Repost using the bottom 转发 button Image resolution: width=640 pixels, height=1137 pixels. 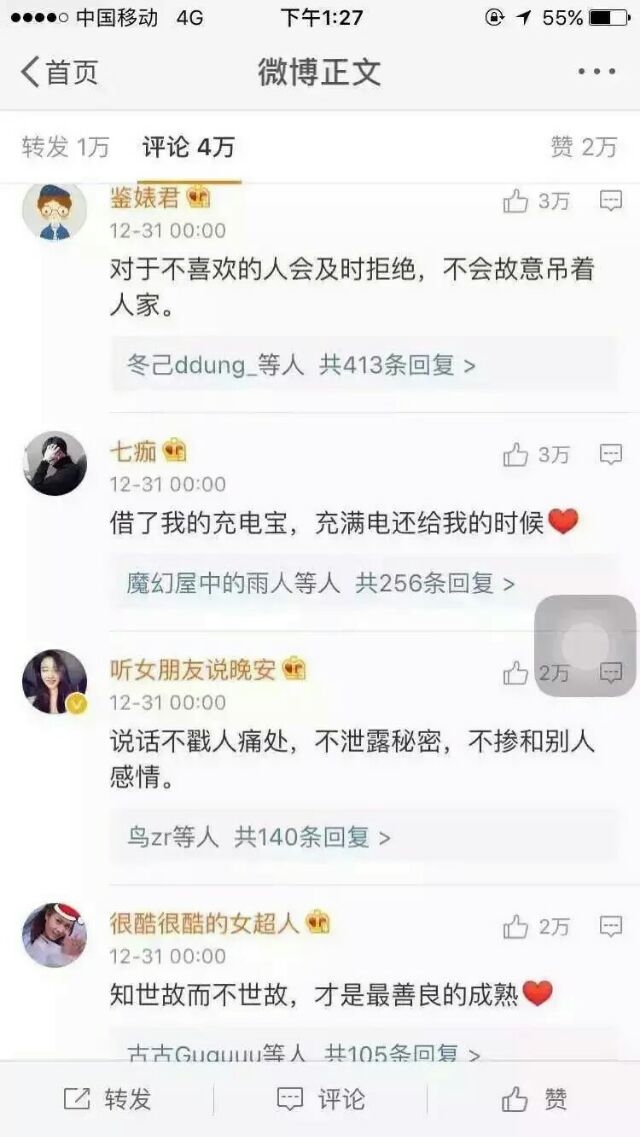coord(107,1099)
